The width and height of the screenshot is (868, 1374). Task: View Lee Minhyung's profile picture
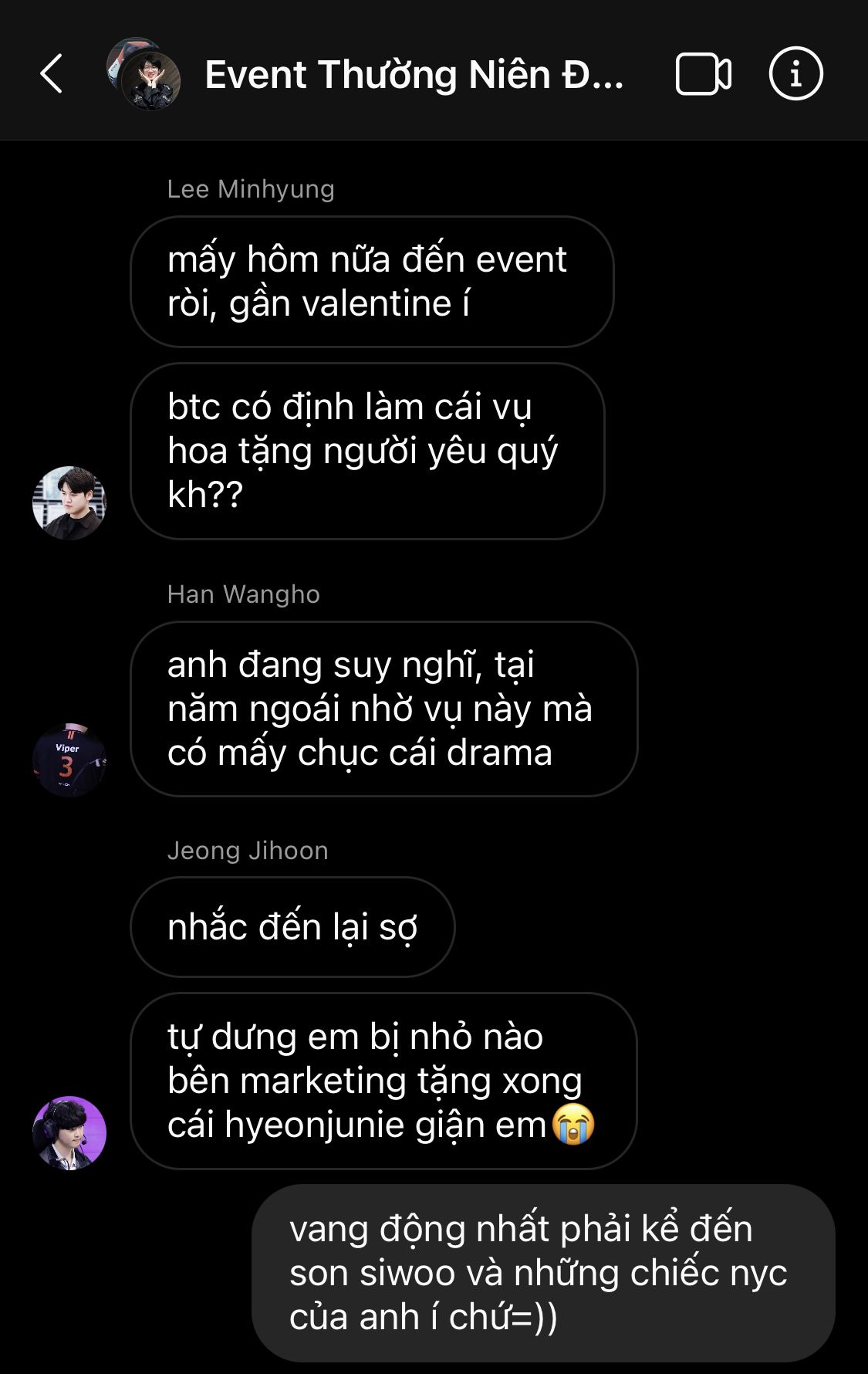pos(69,503)
